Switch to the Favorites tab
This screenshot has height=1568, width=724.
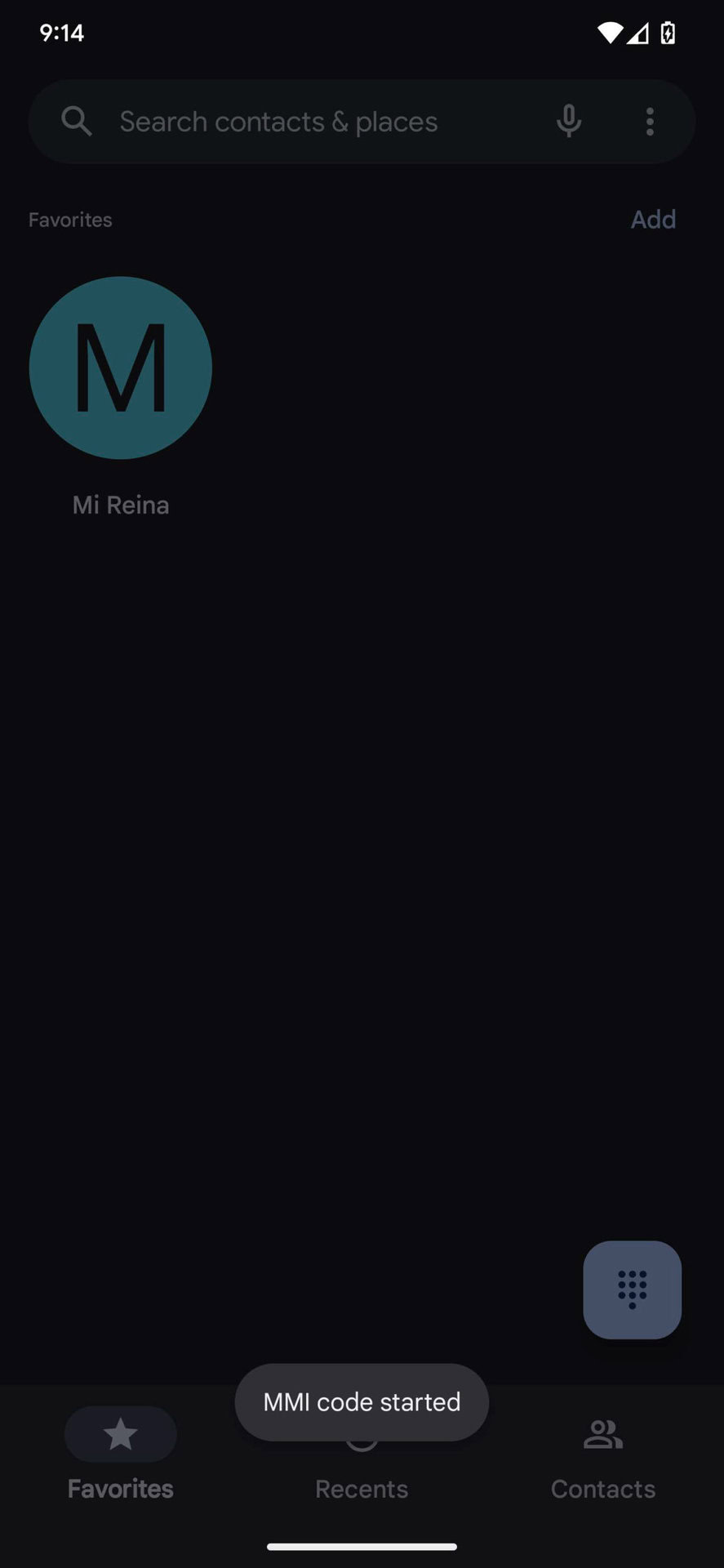120,1455
